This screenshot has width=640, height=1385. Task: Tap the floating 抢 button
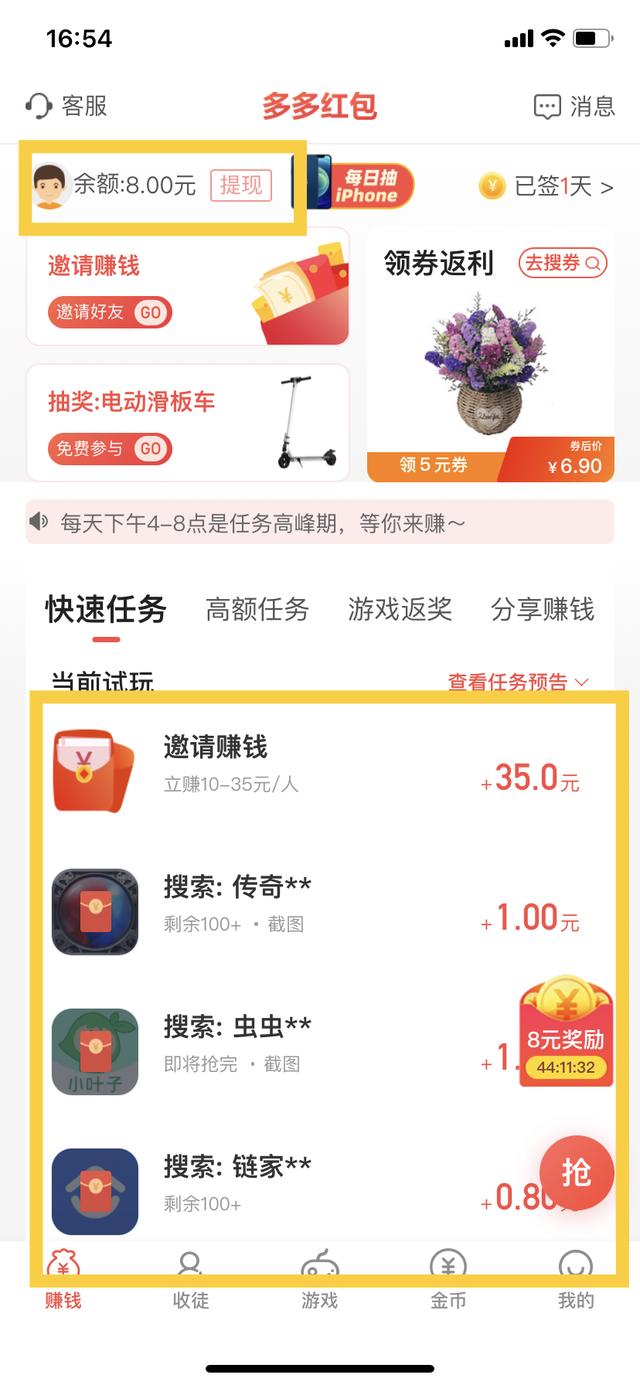point(576,1172)
